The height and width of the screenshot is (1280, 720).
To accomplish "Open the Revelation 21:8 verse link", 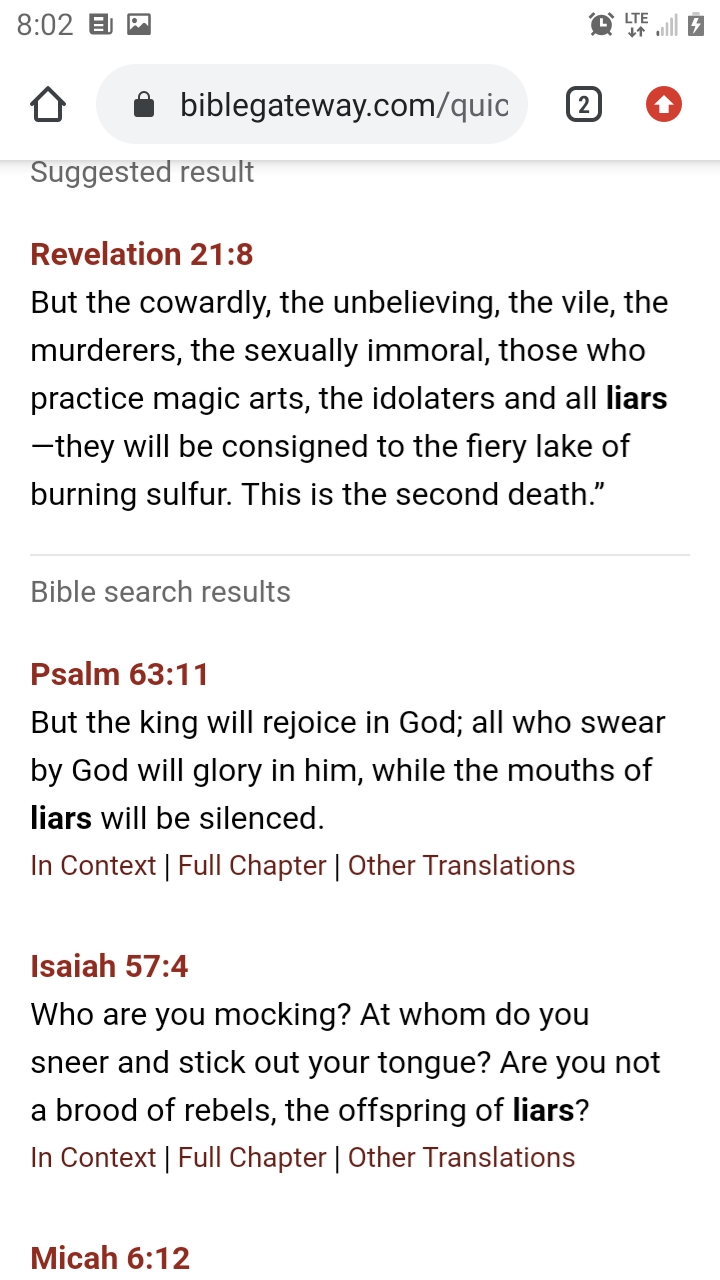I will tap(142, 254).
